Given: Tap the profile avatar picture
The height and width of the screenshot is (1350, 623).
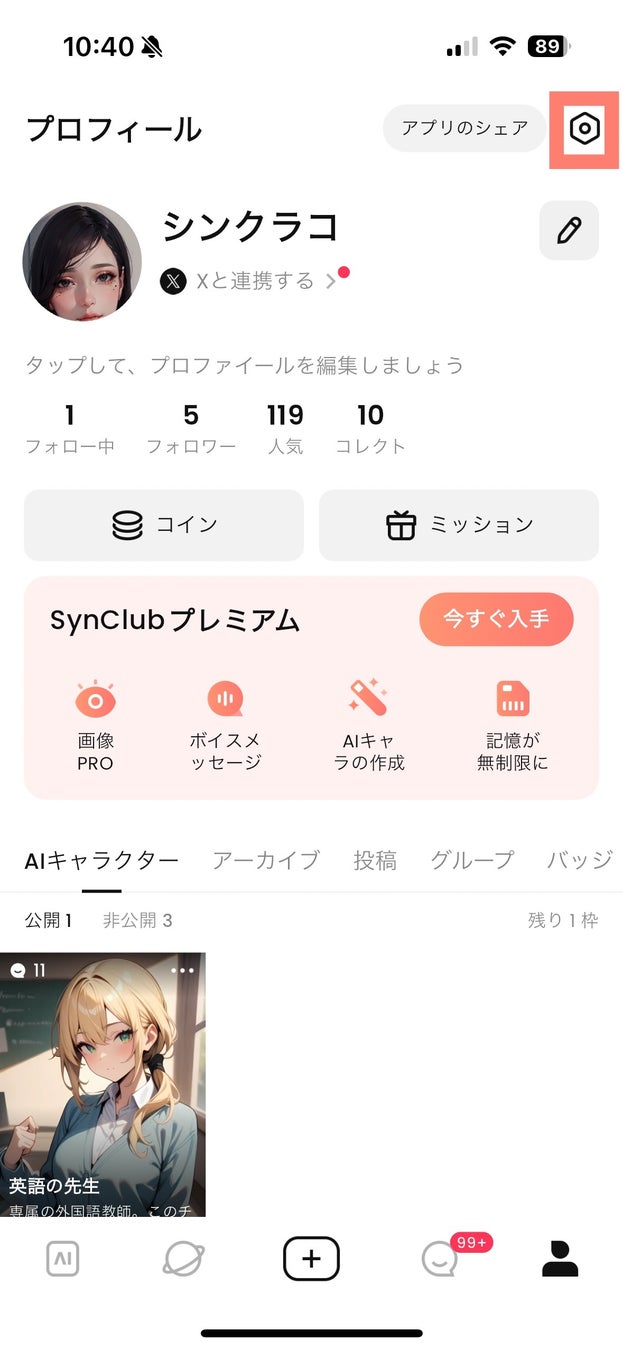Looking at the screenshot, I should (82, 261).
